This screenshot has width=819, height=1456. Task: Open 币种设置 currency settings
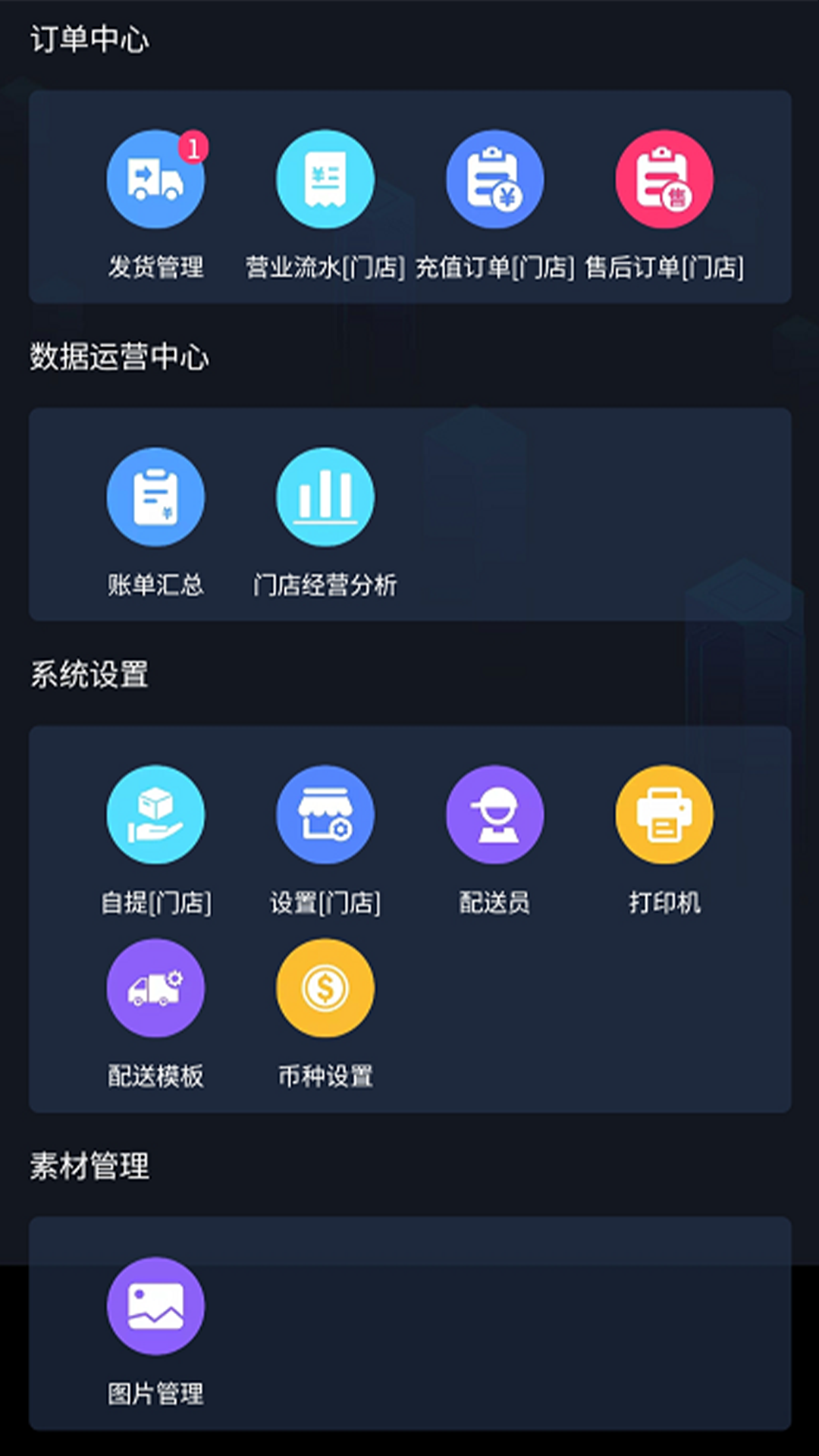click(325, 988)
